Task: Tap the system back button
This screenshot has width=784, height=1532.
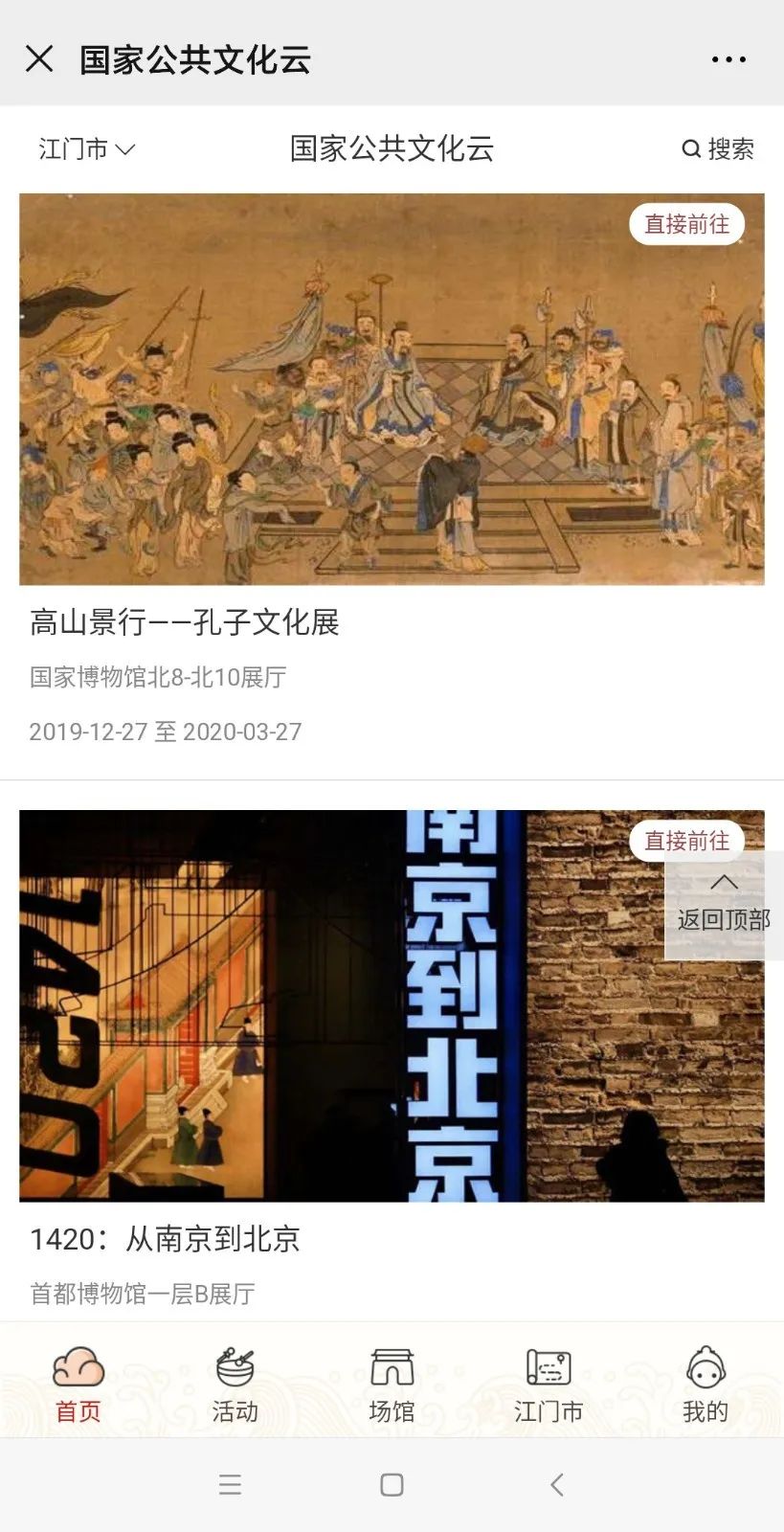Action: pos(557,1485)
